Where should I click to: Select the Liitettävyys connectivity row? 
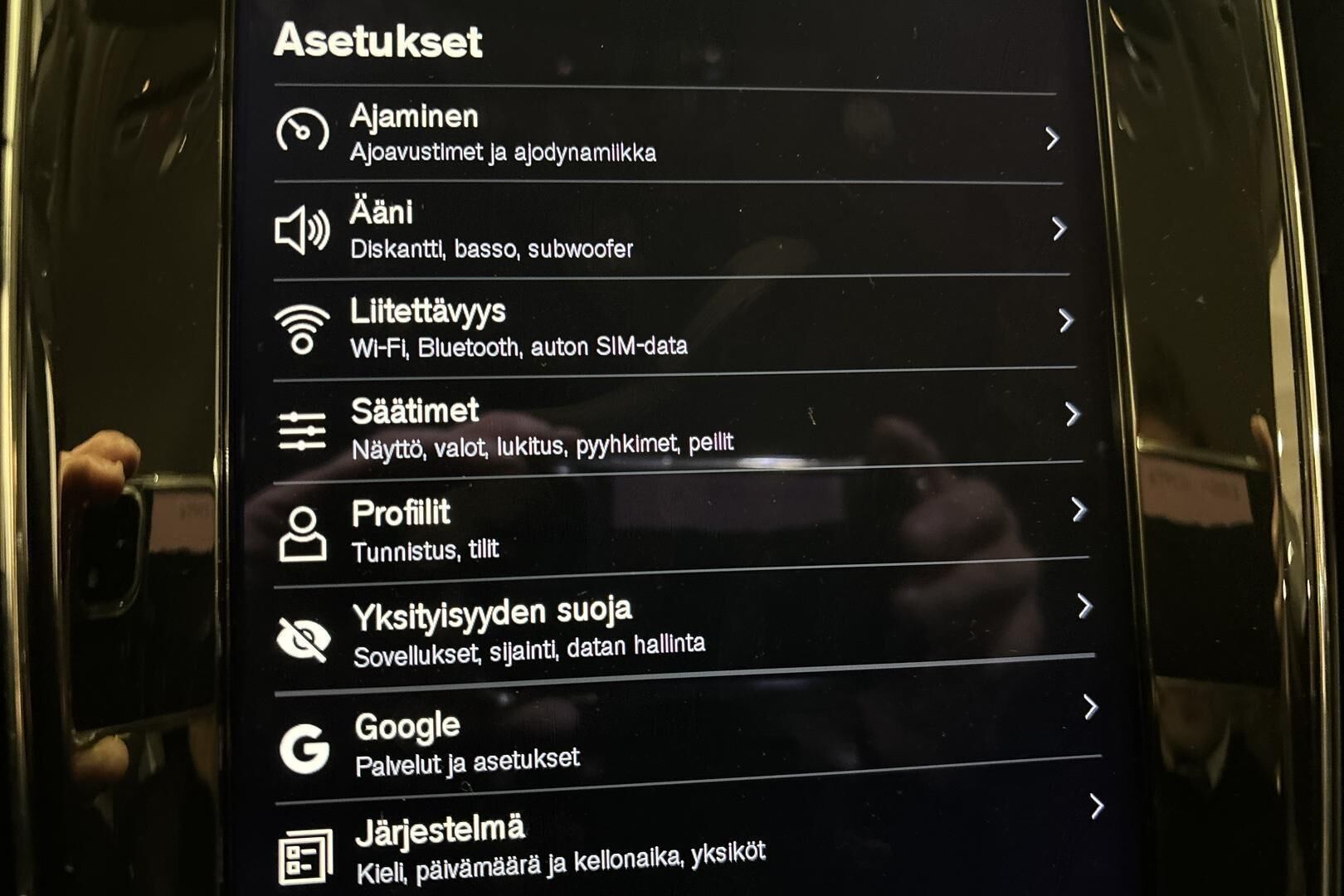(x=664, y=326)
